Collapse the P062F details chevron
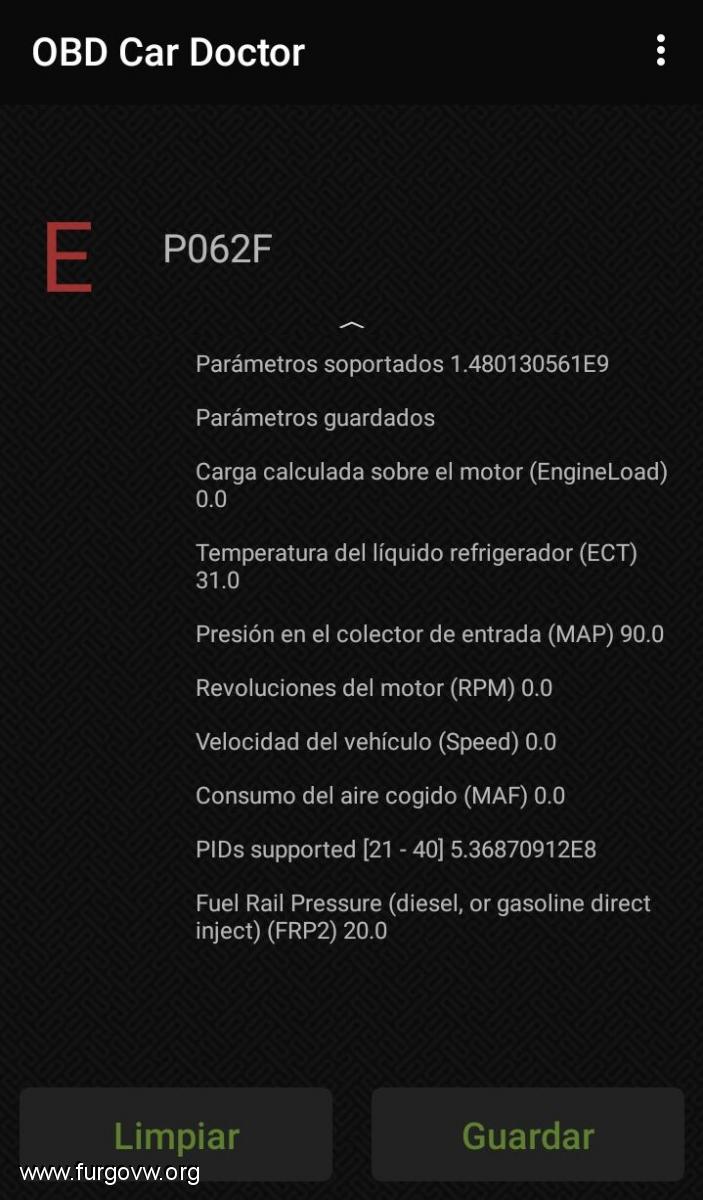 click(x=352, y=325)
